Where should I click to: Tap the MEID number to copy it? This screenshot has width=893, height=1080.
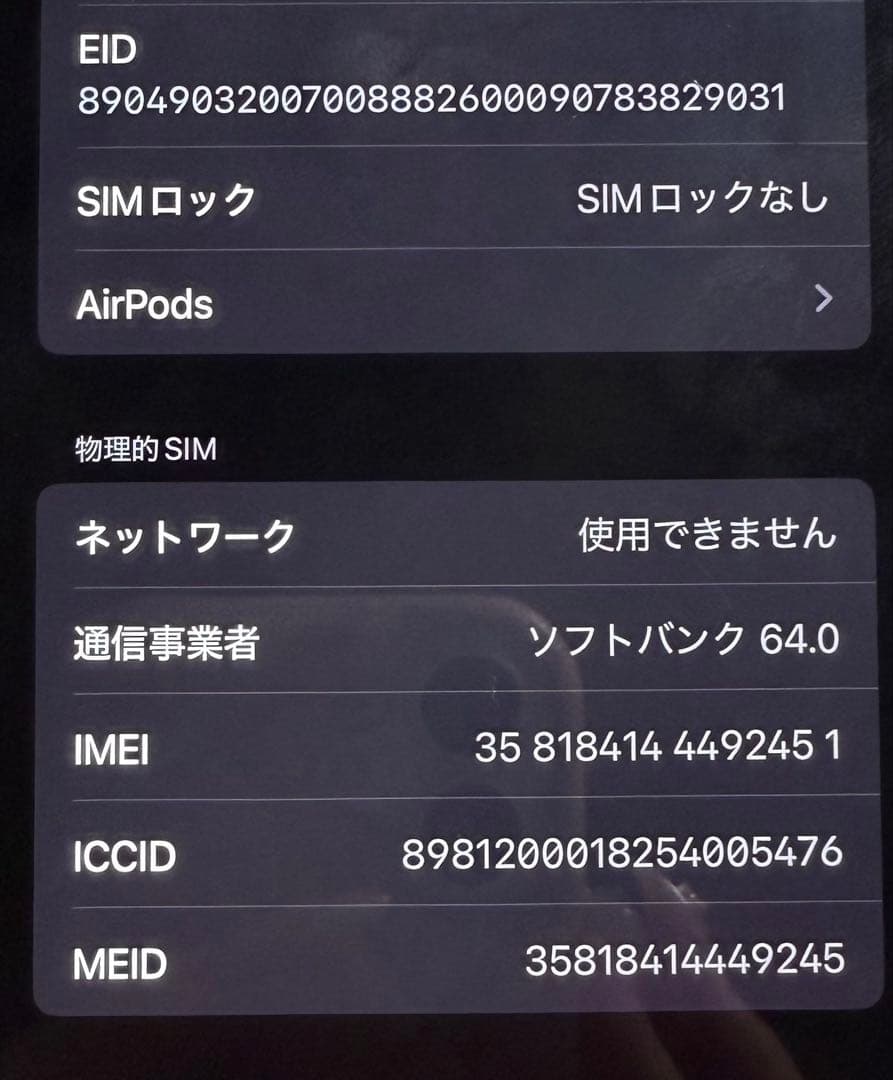tap(680, 960)
